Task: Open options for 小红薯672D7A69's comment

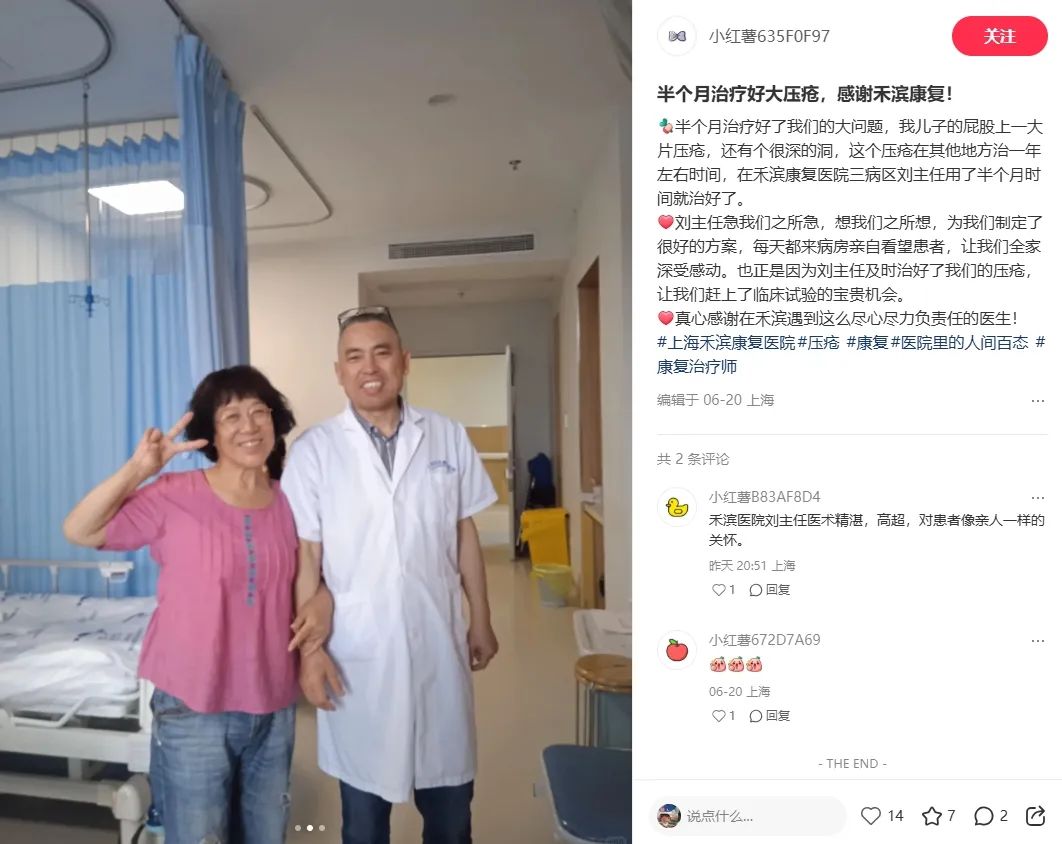Action: (1037, 640)
